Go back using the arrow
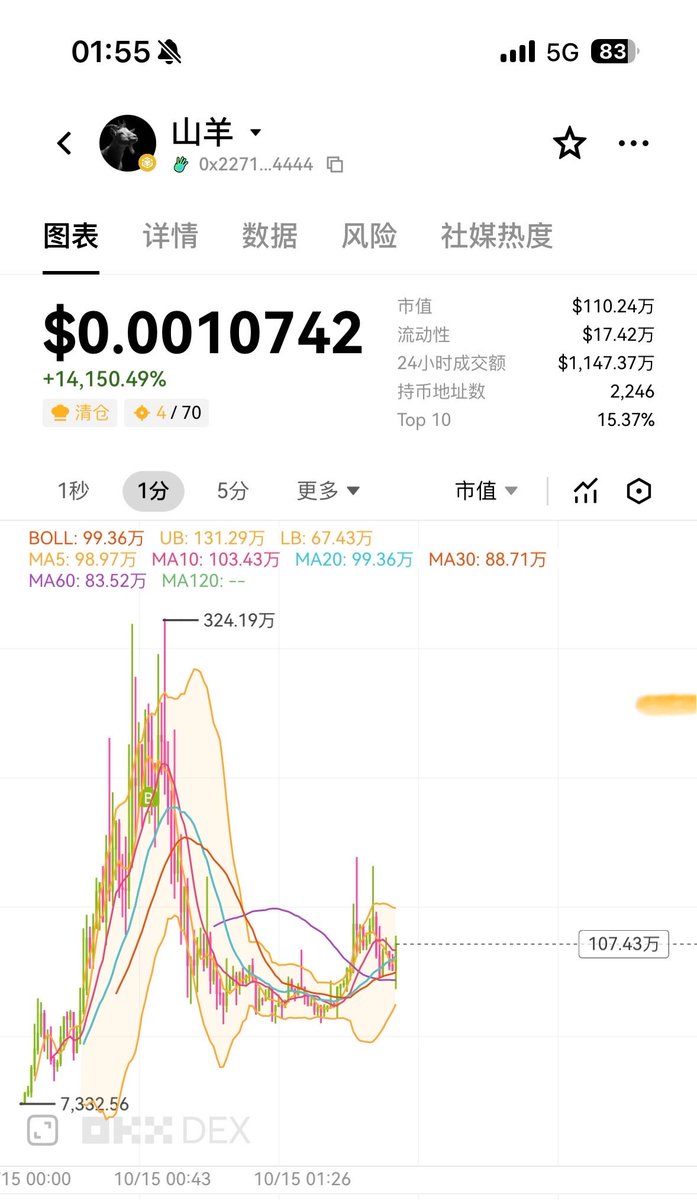697x1200 pixels. 65,143
